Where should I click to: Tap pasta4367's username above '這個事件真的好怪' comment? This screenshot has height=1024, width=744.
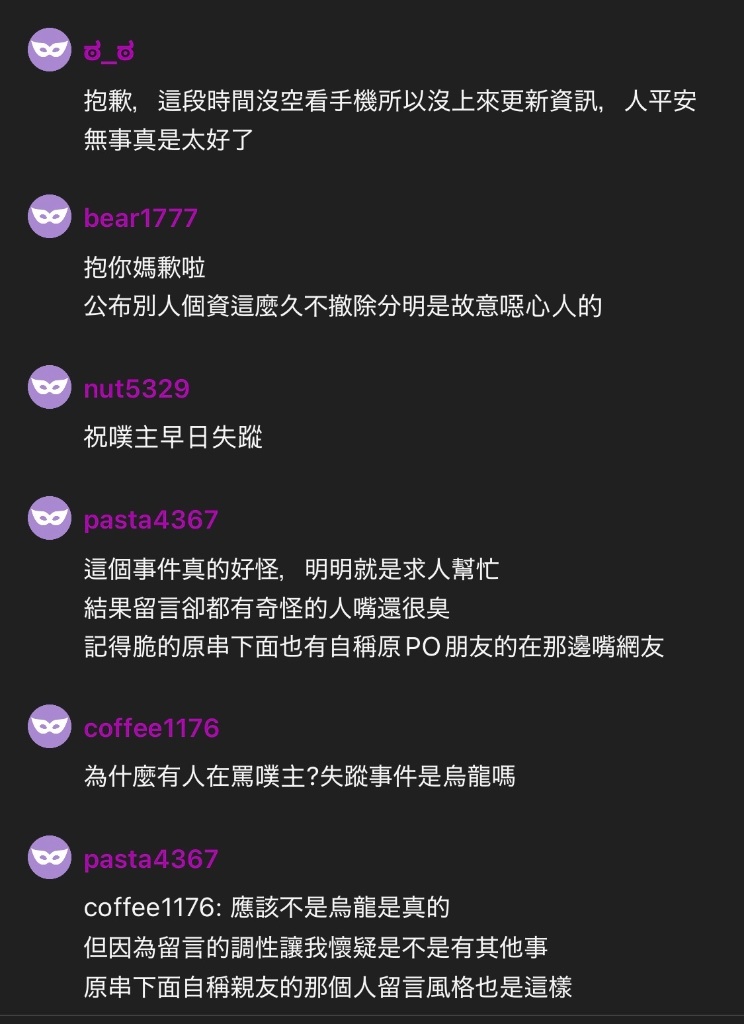coord(150,520)
